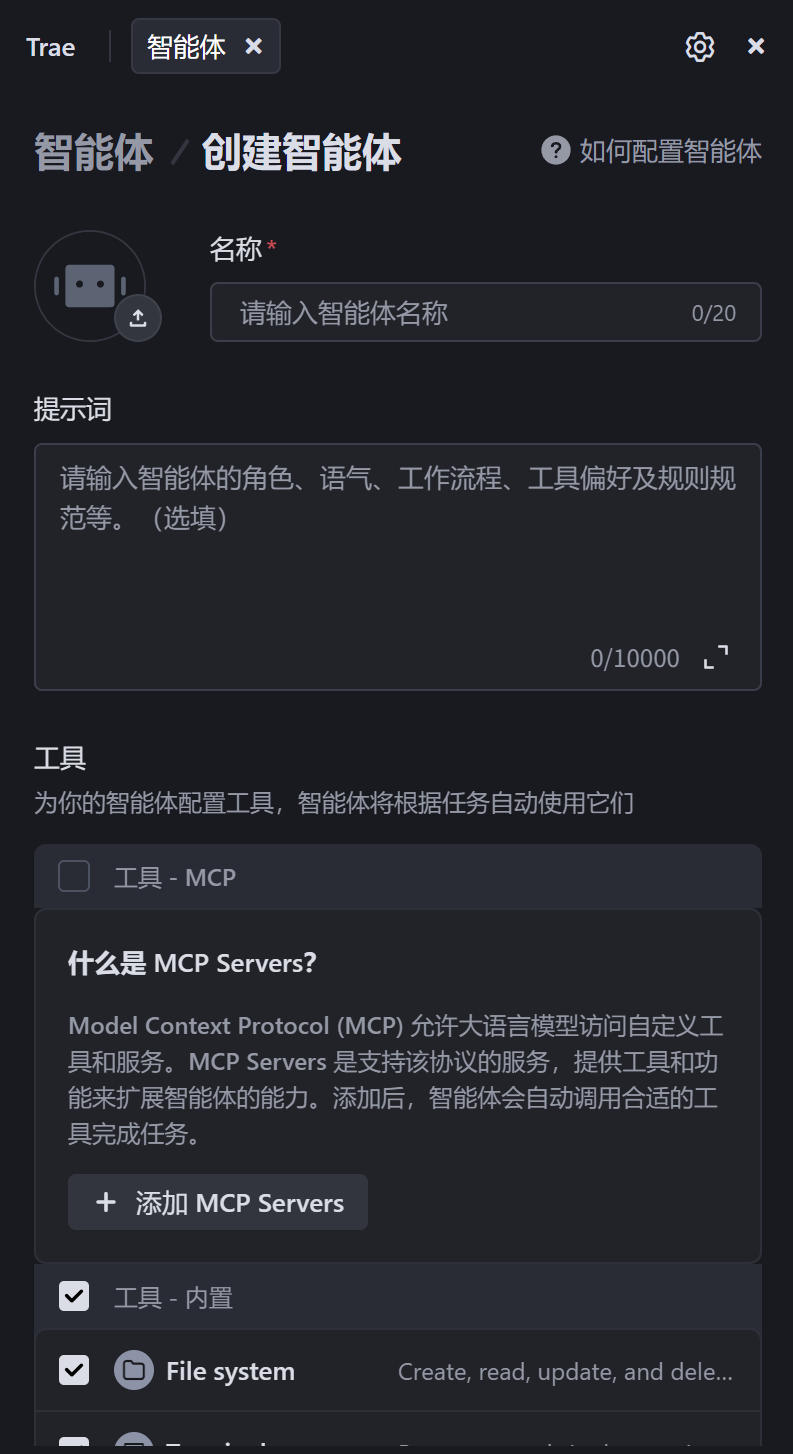This screenshot has width=793, height=1454.
Task: Tap 添加 MCP Servers button
Action: tap(218, 1202)
